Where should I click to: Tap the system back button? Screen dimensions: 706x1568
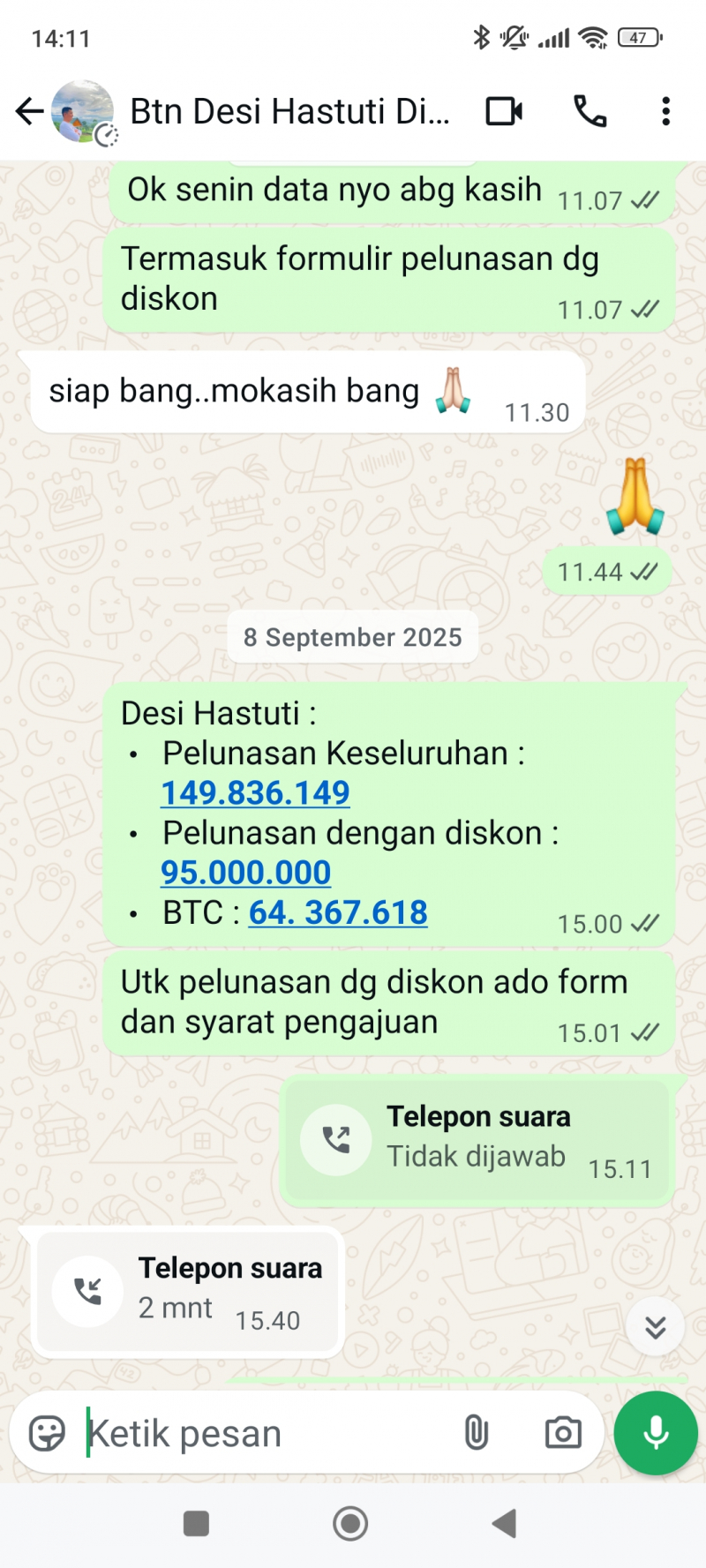[504, 1523]
